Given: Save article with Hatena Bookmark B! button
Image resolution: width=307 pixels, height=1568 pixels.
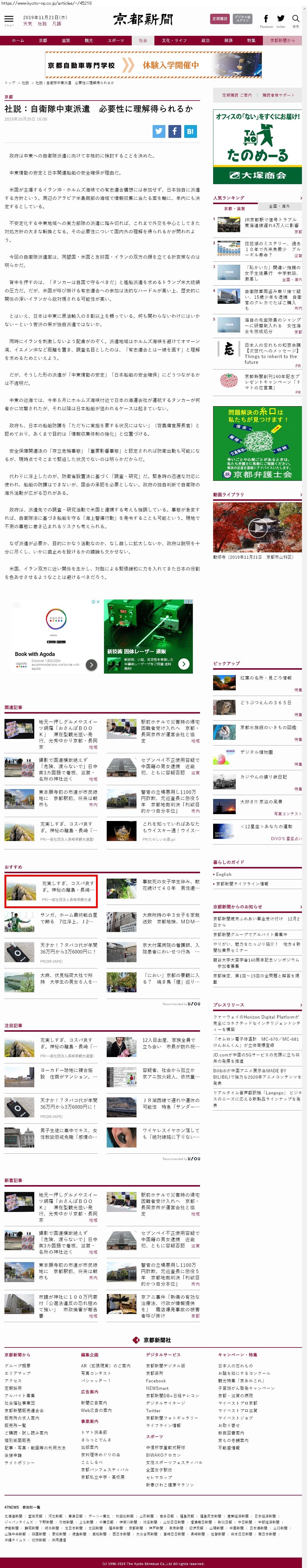Looking at the screenshot, I should point(190,132).
